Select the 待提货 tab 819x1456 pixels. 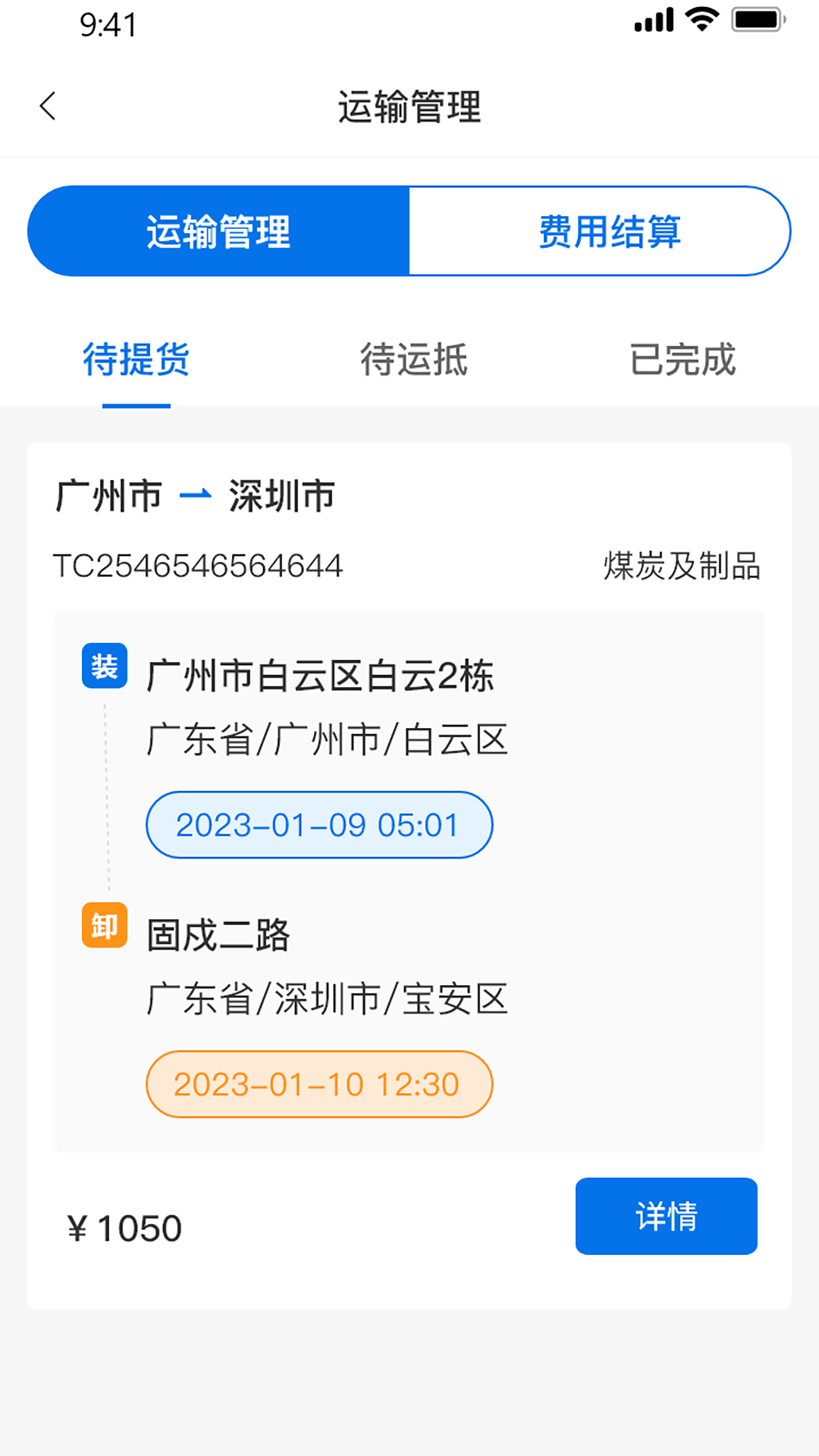[x=136, y=359]
